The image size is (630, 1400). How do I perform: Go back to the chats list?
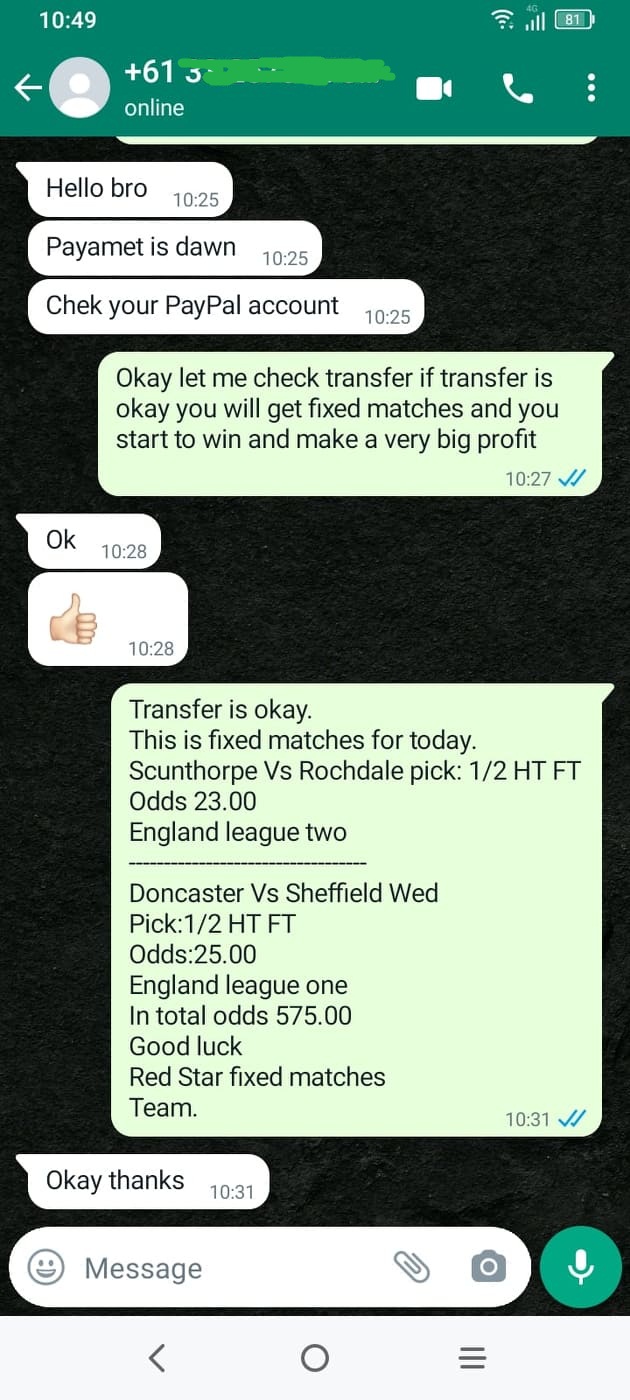tap(27, 89)
